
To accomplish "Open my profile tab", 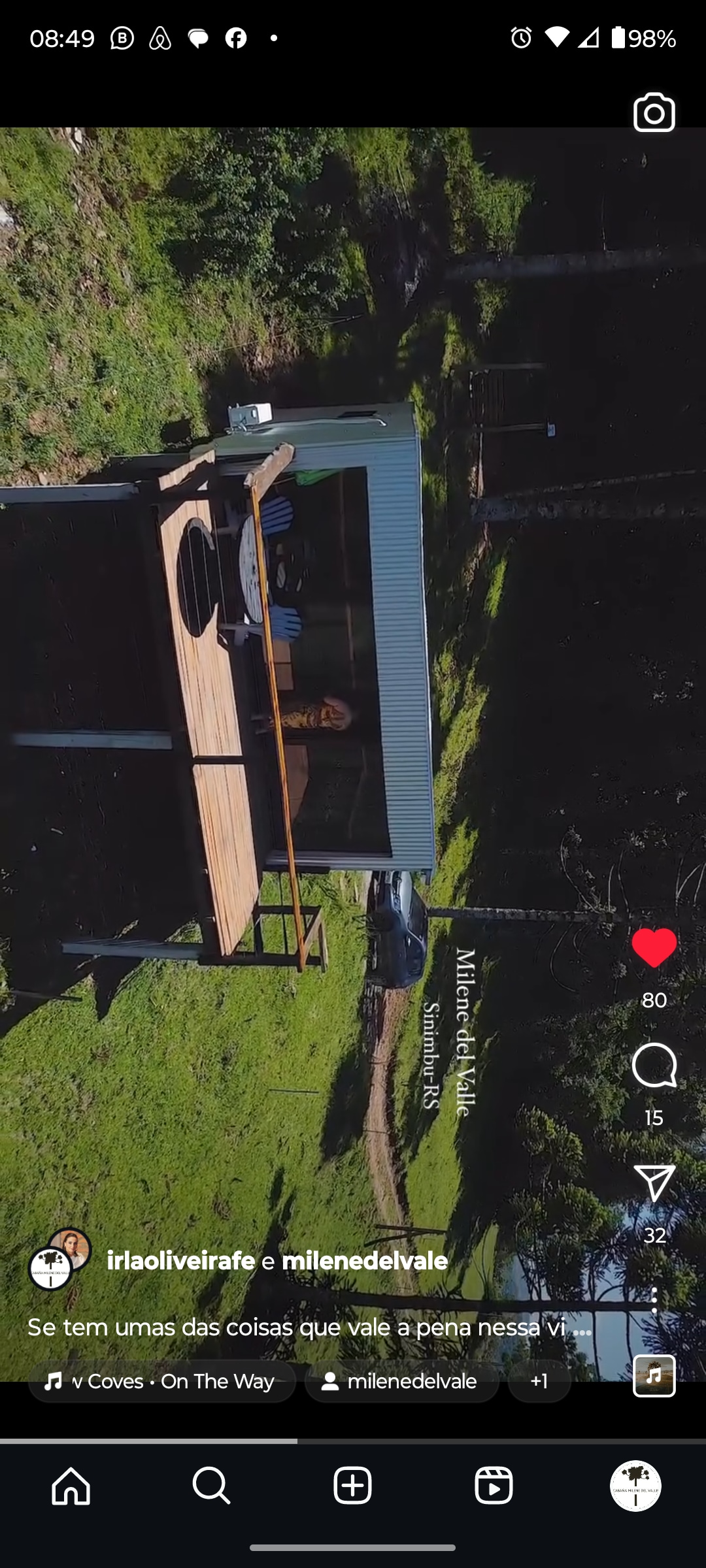I will [x=635, y=1486].
